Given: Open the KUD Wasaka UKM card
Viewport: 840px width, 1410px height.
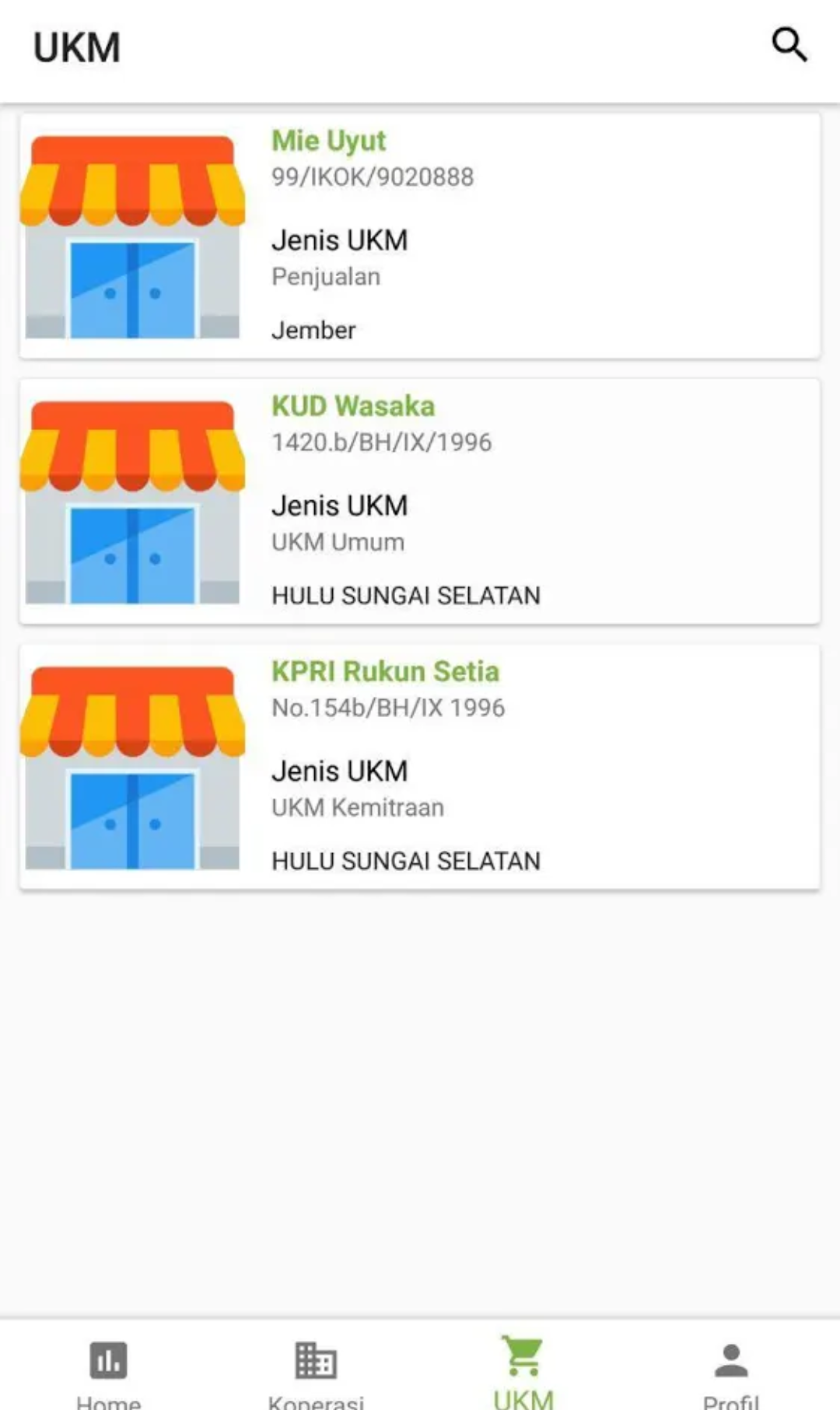Looking at the screenshot, I should point(420,502).
